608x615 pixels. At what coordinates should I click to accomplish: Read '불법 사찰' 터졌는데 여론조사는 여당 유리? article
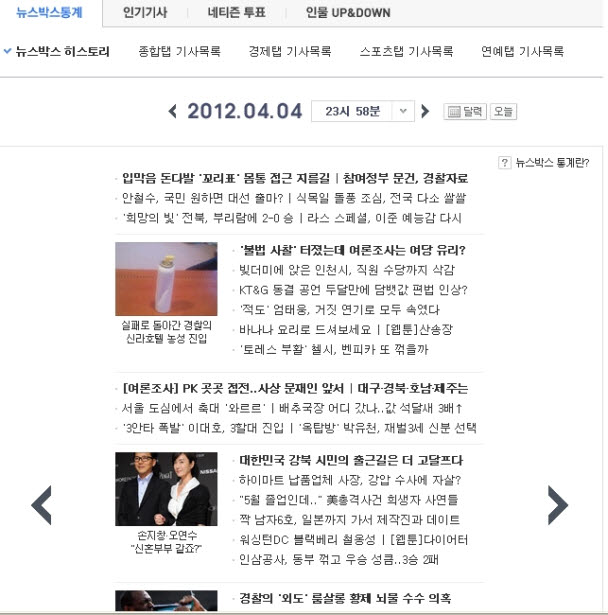click(x=352, y=251)
